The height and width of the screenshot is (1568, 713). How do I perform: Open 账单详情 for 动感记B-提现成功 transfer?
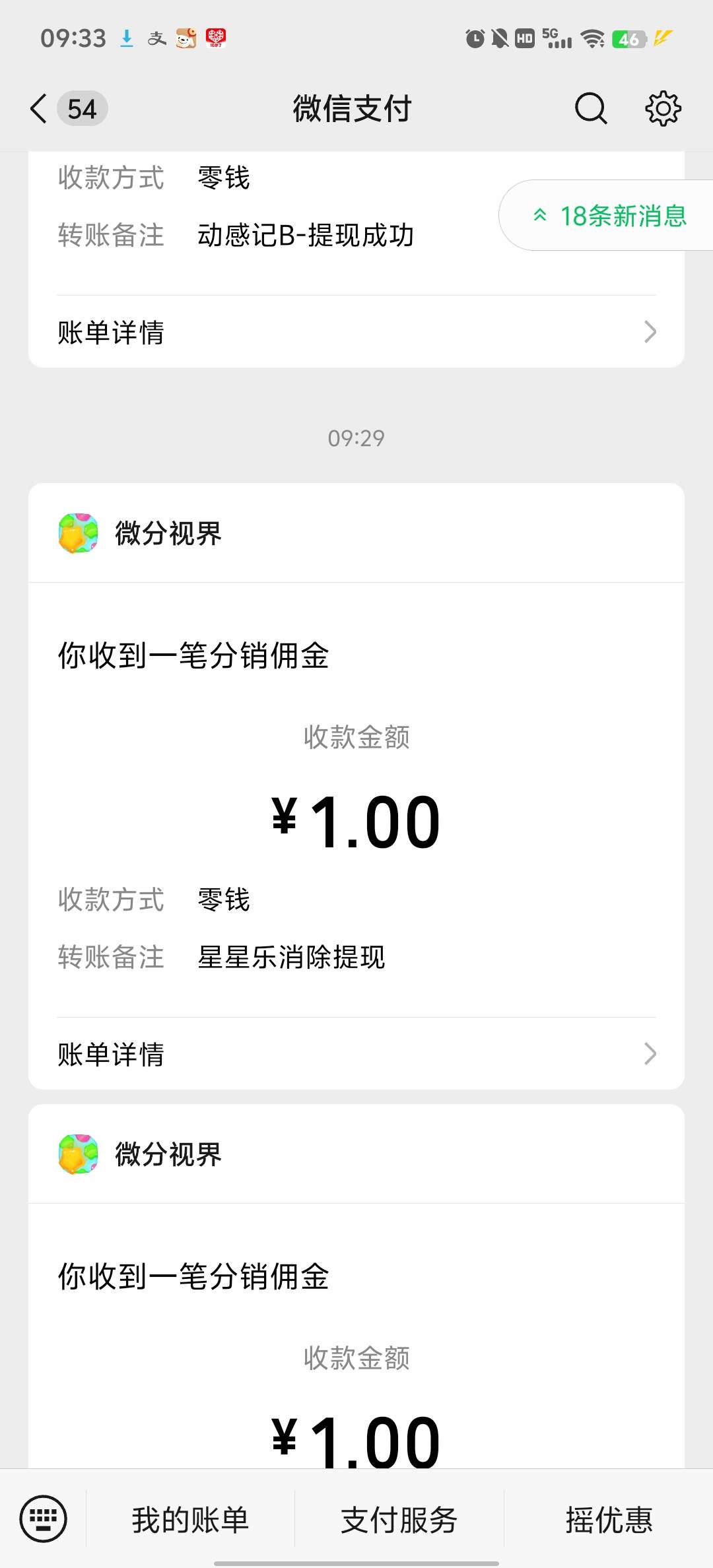[356, 332]
